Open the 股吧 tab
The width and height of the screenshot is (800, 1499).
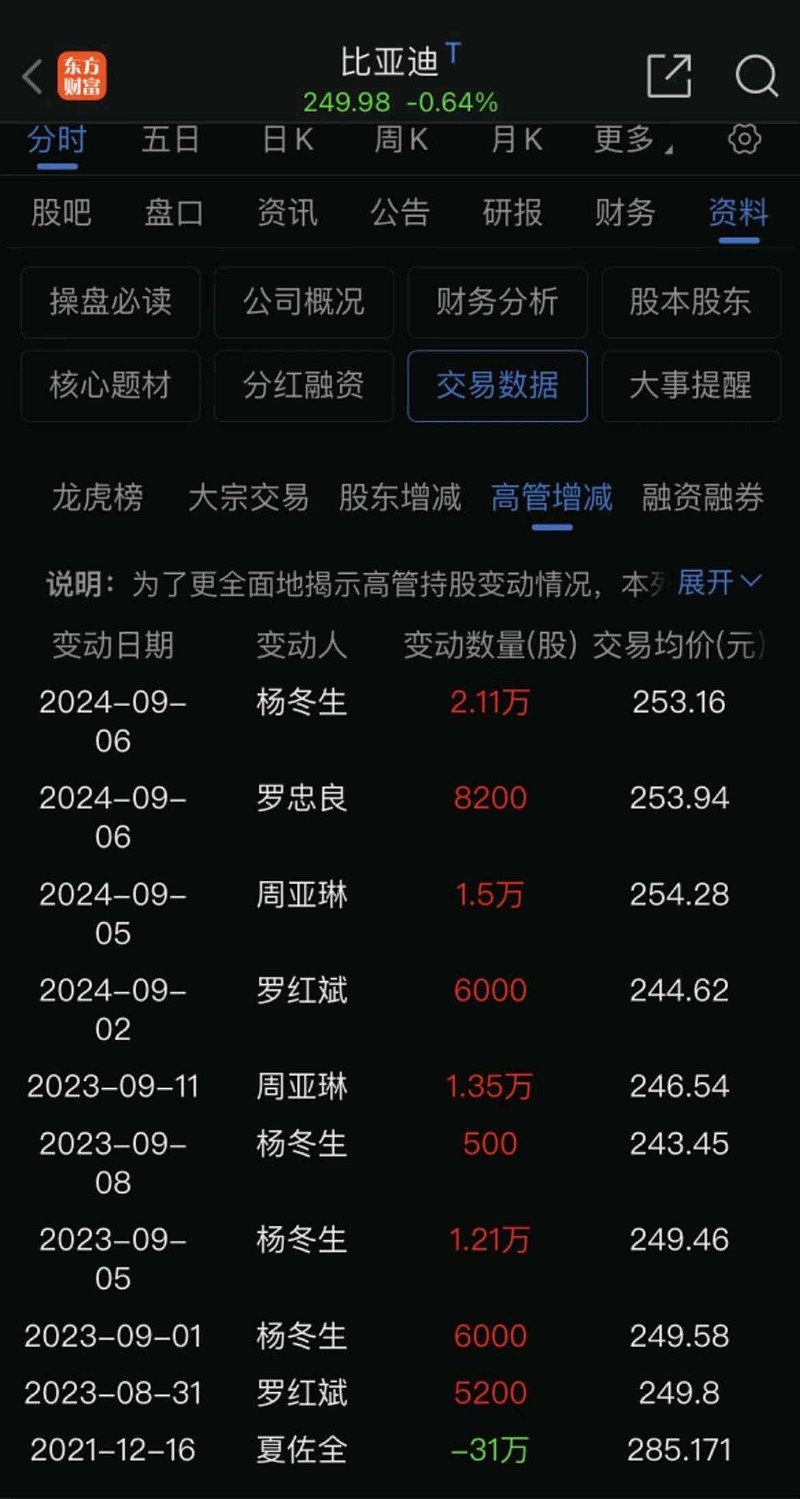(61, 212)
